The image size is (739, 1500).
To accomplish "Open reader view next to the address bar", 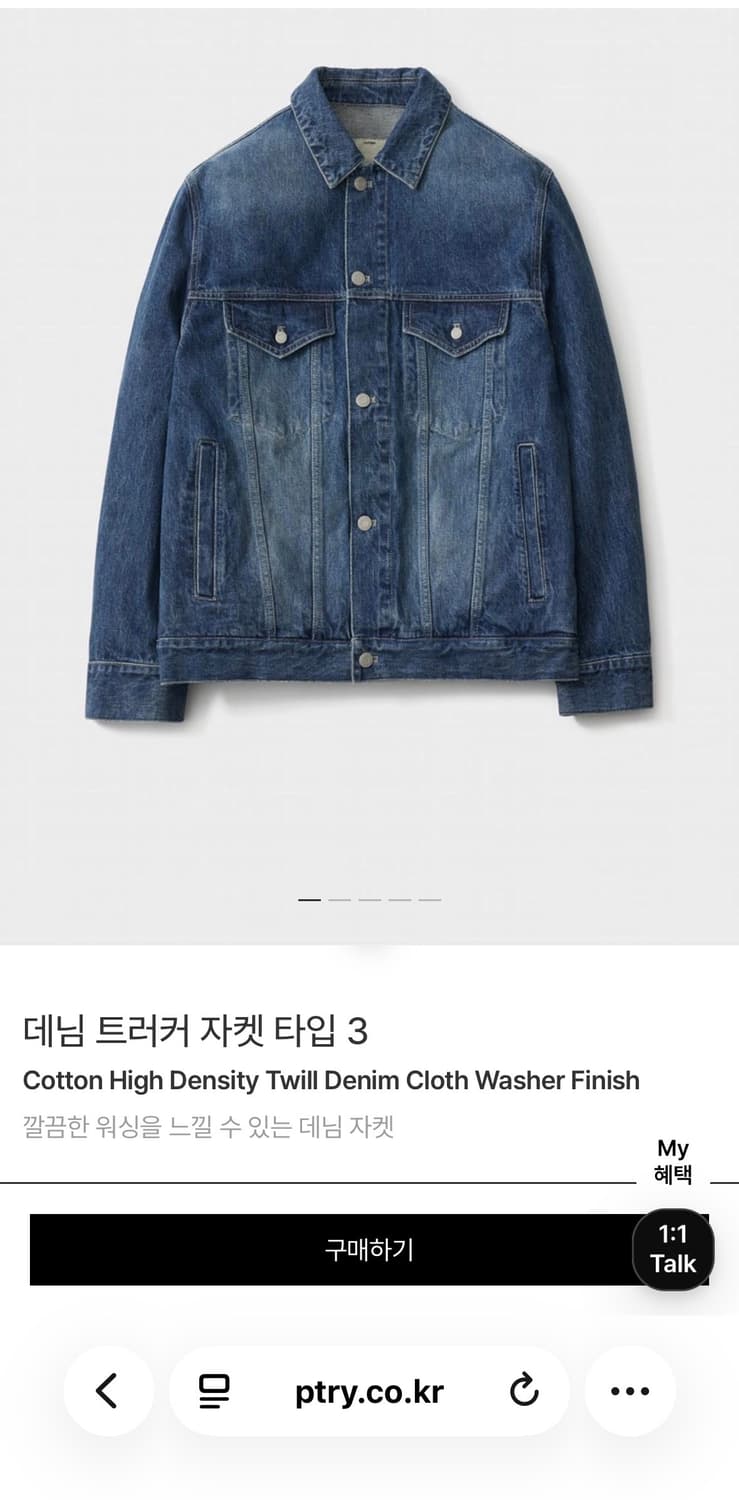I will pos(214,1391).
